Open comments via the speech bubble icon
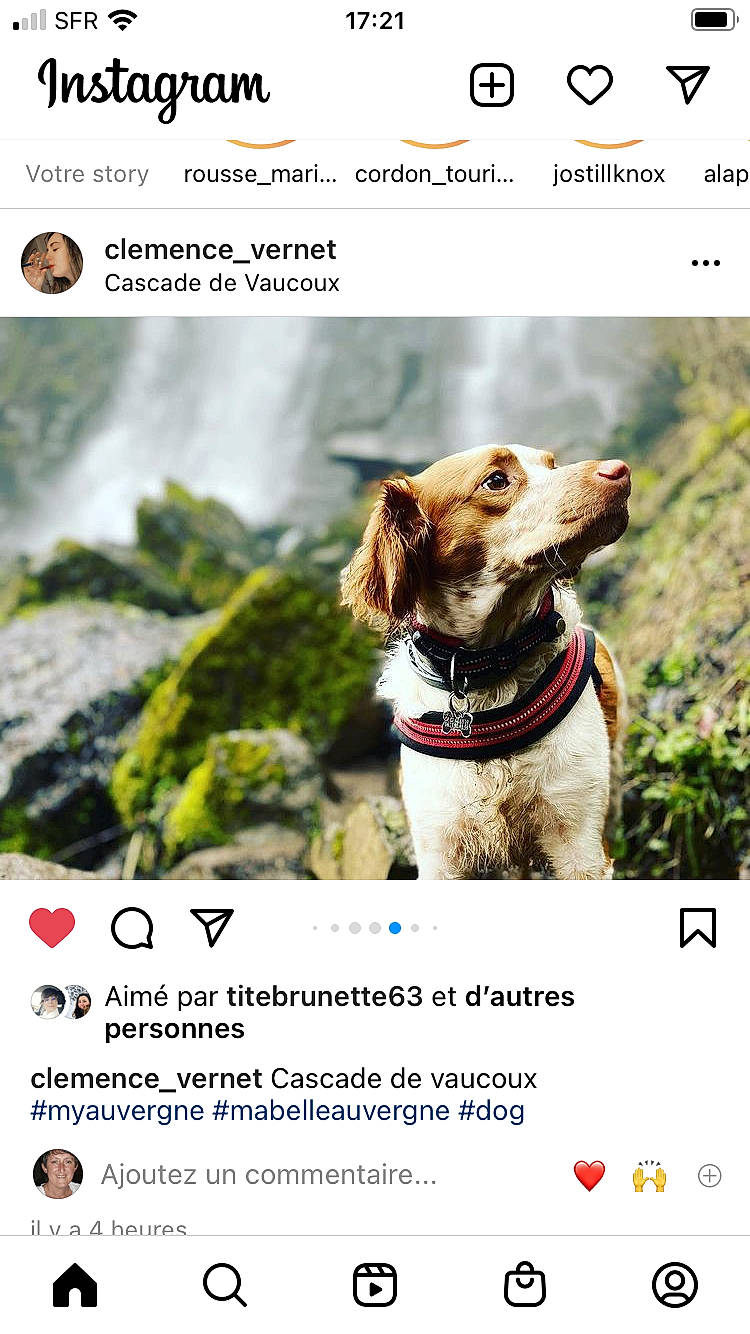Viewport: 750px width, 1334px height. click(x=131, y=927)
